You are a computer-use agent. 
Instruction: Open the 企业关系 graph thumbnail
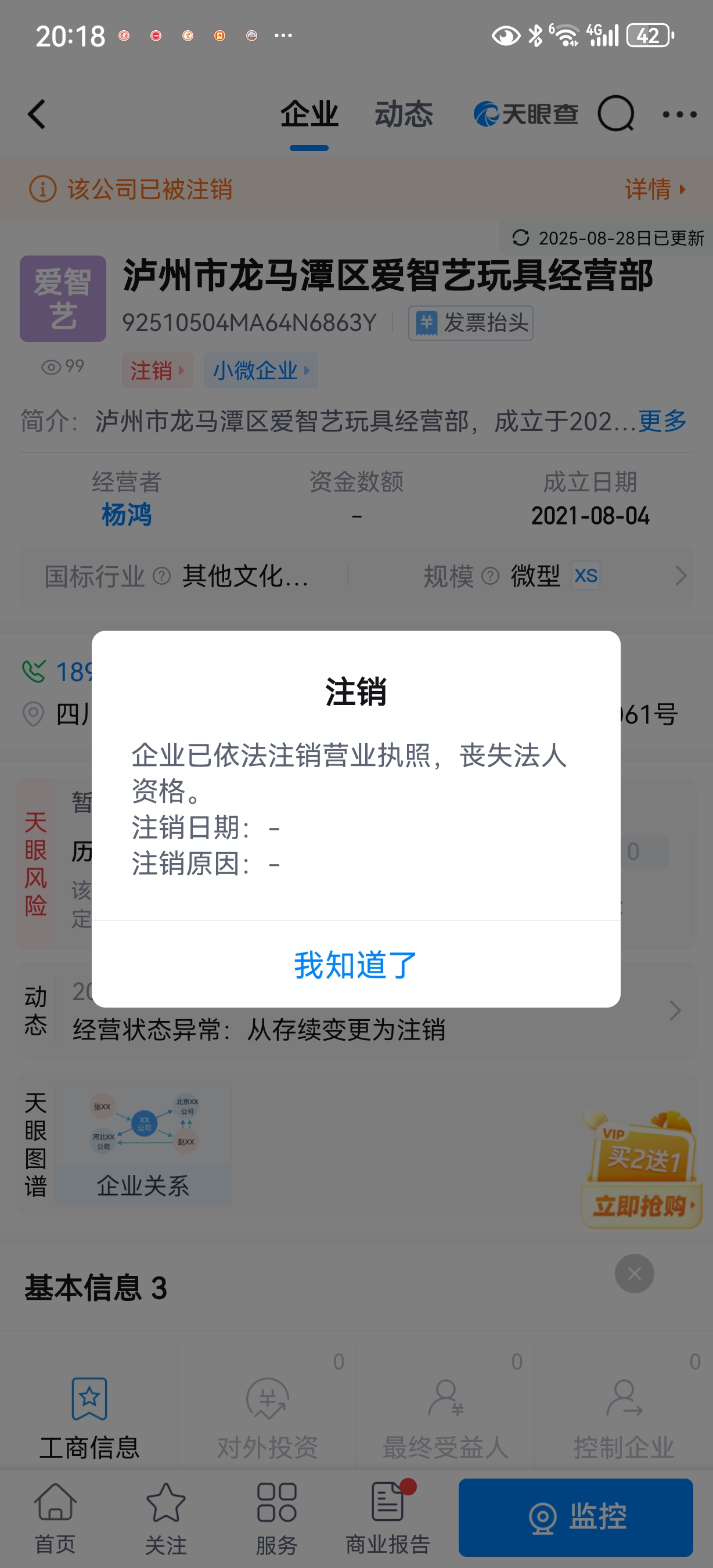143,1143
